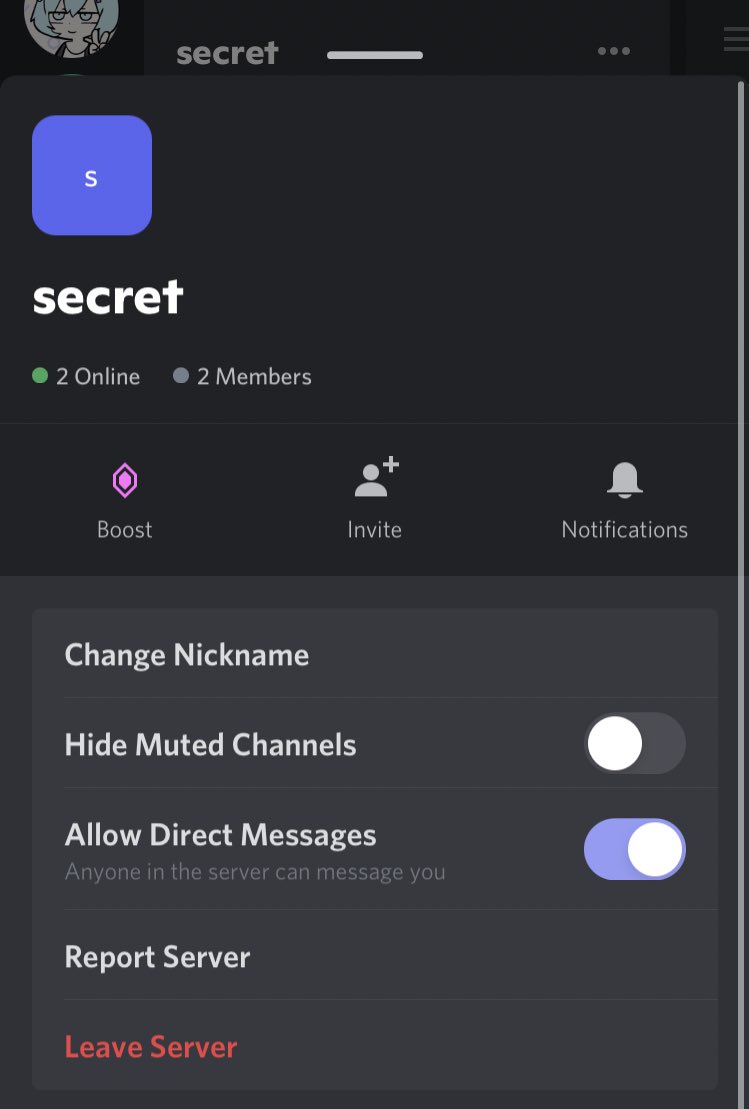Image resolution: width=749 pixels, height=1109 pixels.
Task: Enable Hide Muted Channels switch
Action: (634, 744)
